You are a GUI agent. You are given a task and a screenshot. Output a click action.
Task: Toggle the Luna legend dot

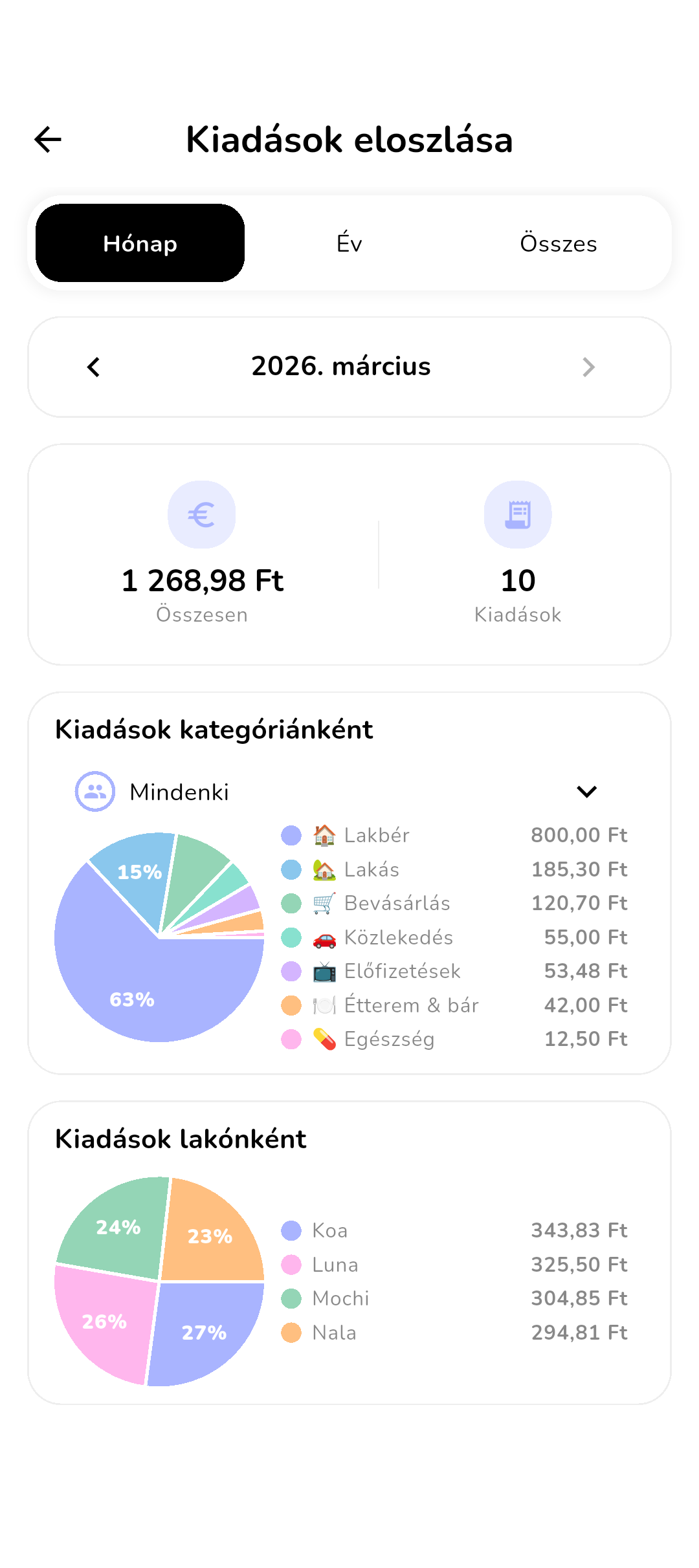[x=292, y=1265]
